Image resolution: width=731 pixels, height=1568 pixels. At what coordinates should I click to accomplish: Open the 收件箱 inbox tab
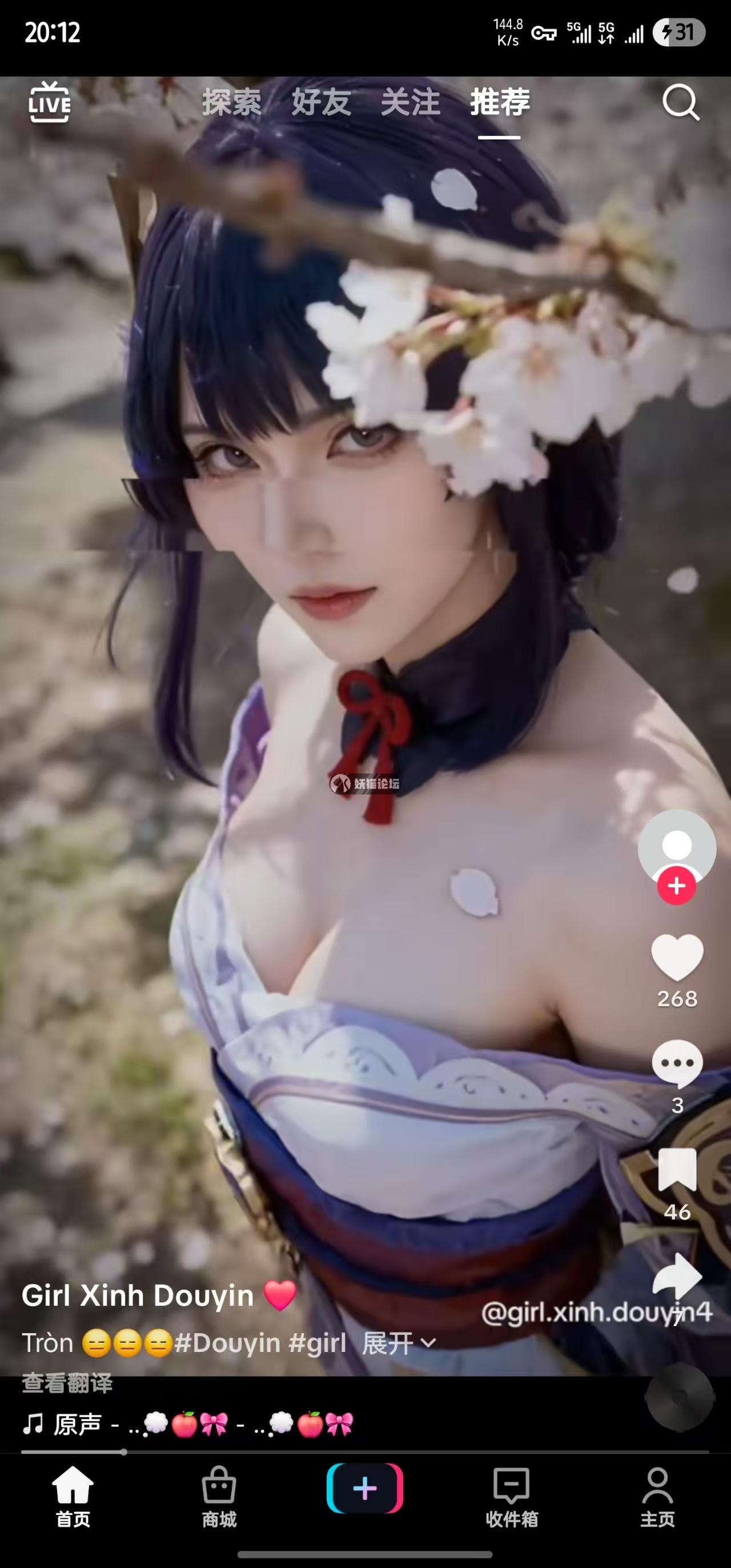click(x=512, y=1498)
